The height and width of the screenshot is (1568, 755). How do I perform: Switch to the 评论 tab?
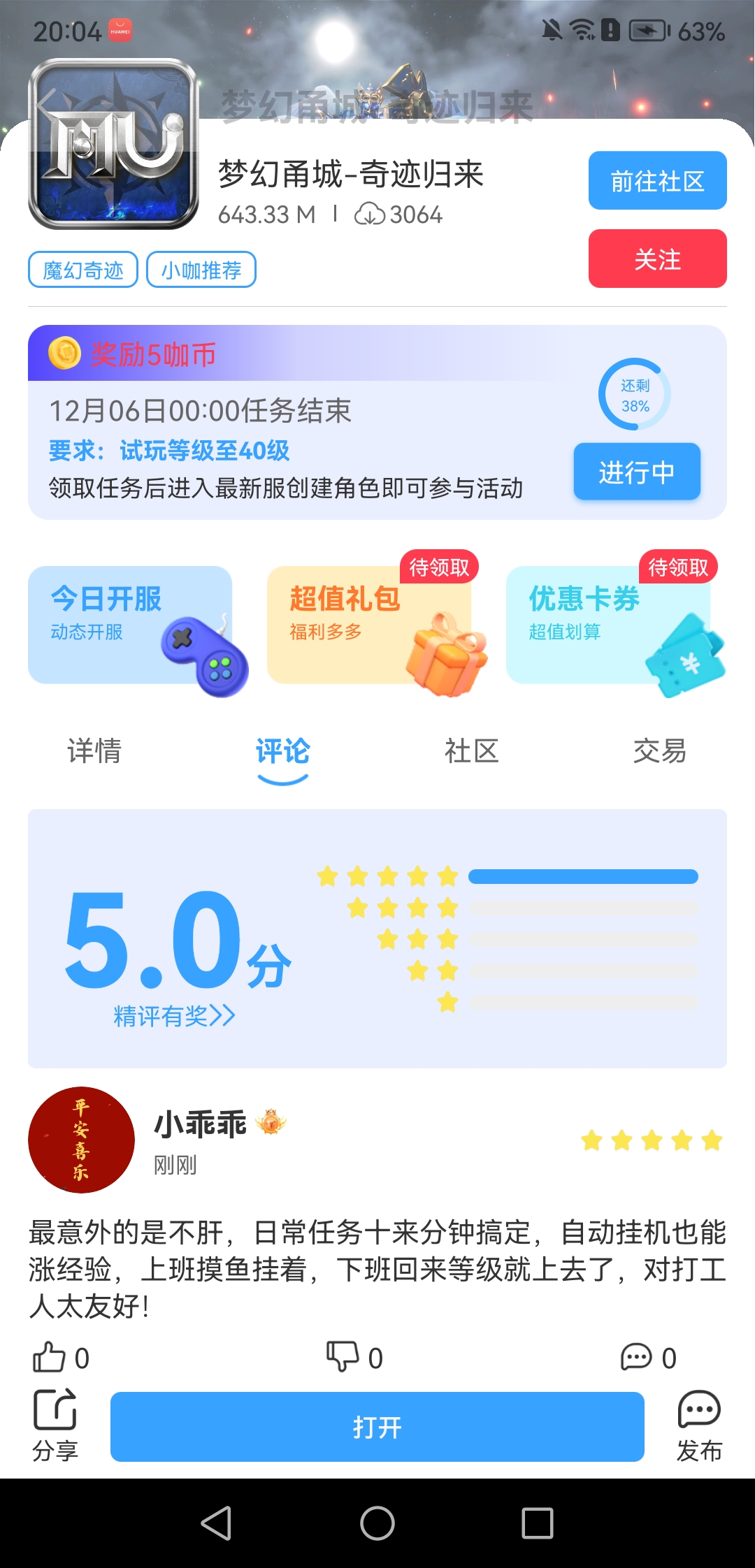[282, 752]
